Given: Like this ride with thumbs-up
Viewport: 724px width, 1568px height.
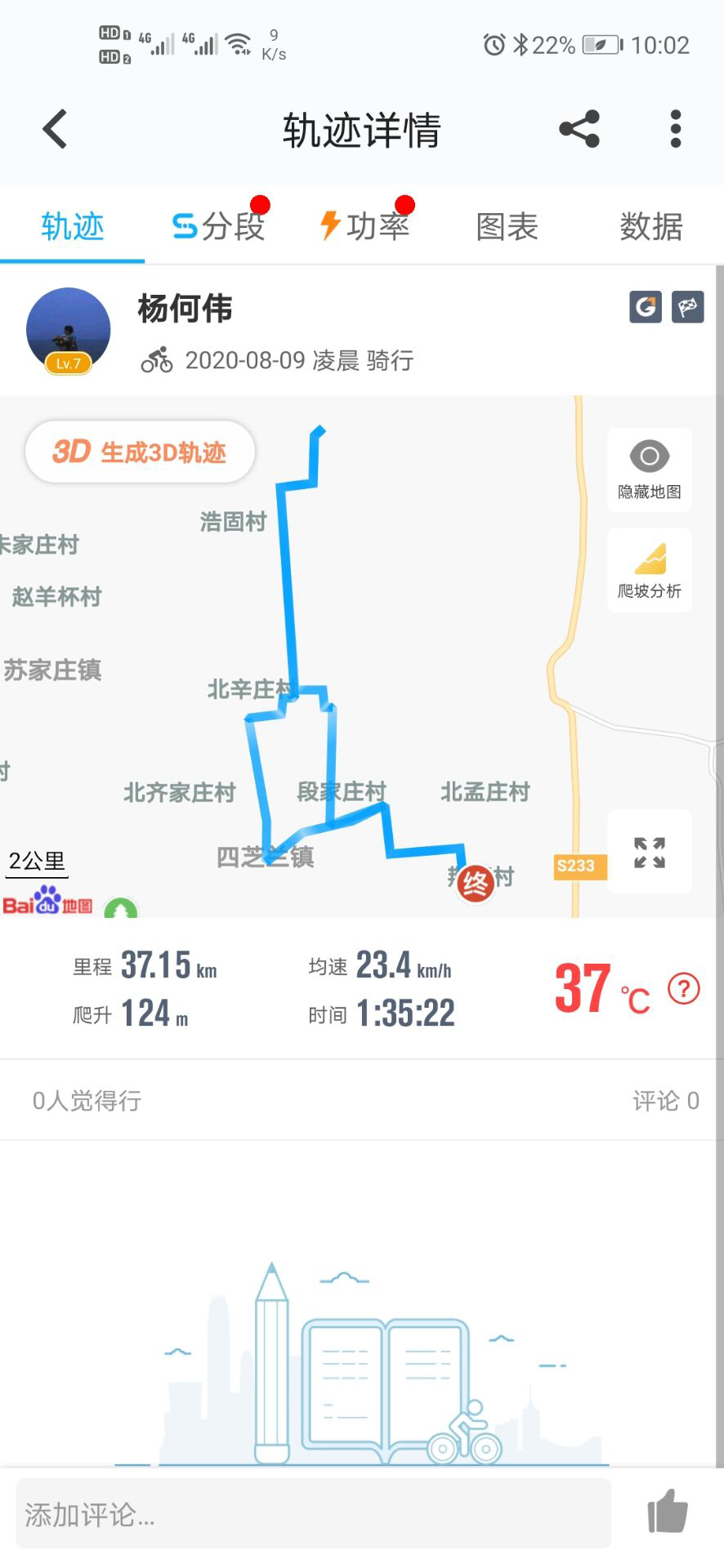Looking at the screenshot, I should [668, 1512].
